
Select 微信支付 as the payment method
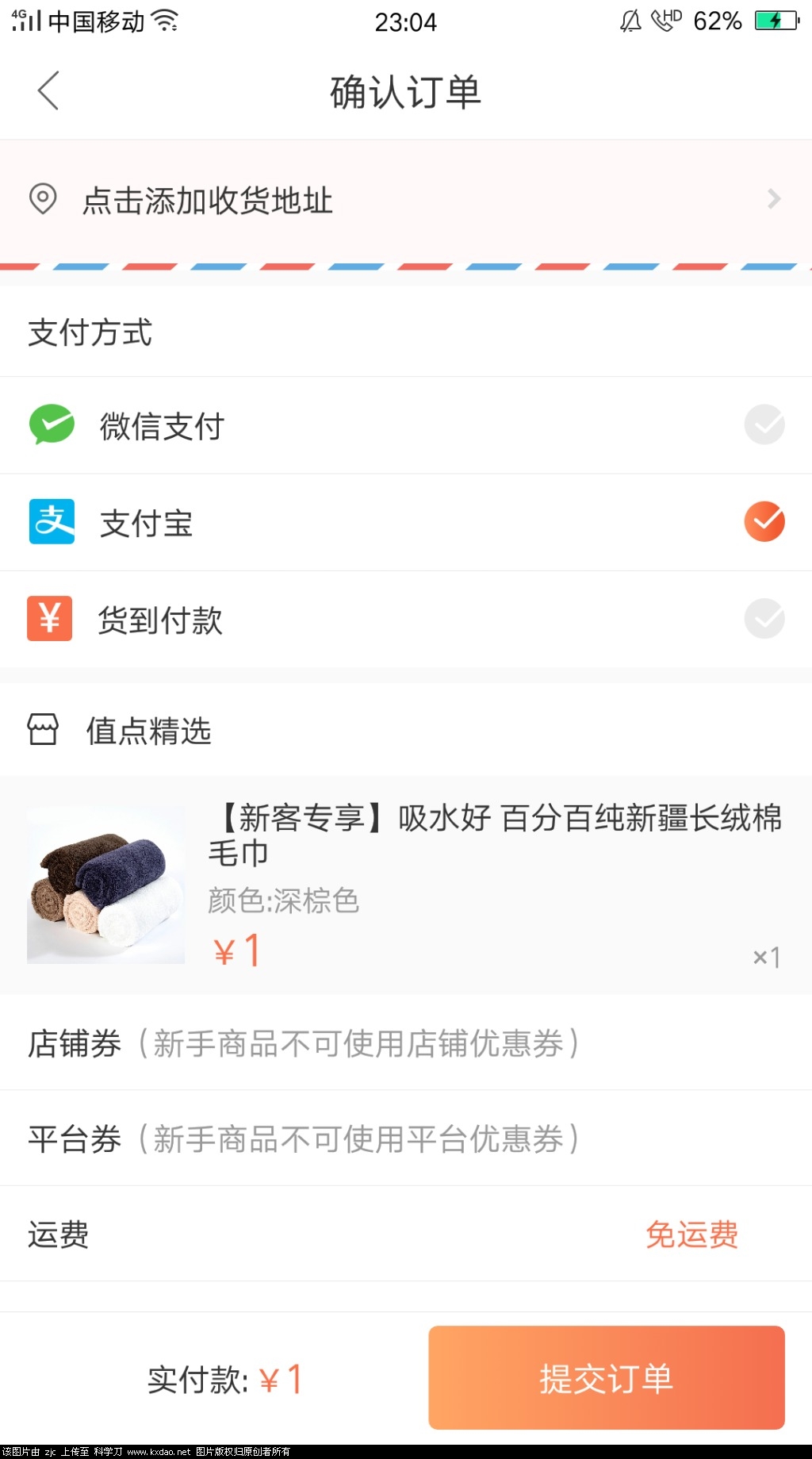[404, 425]
